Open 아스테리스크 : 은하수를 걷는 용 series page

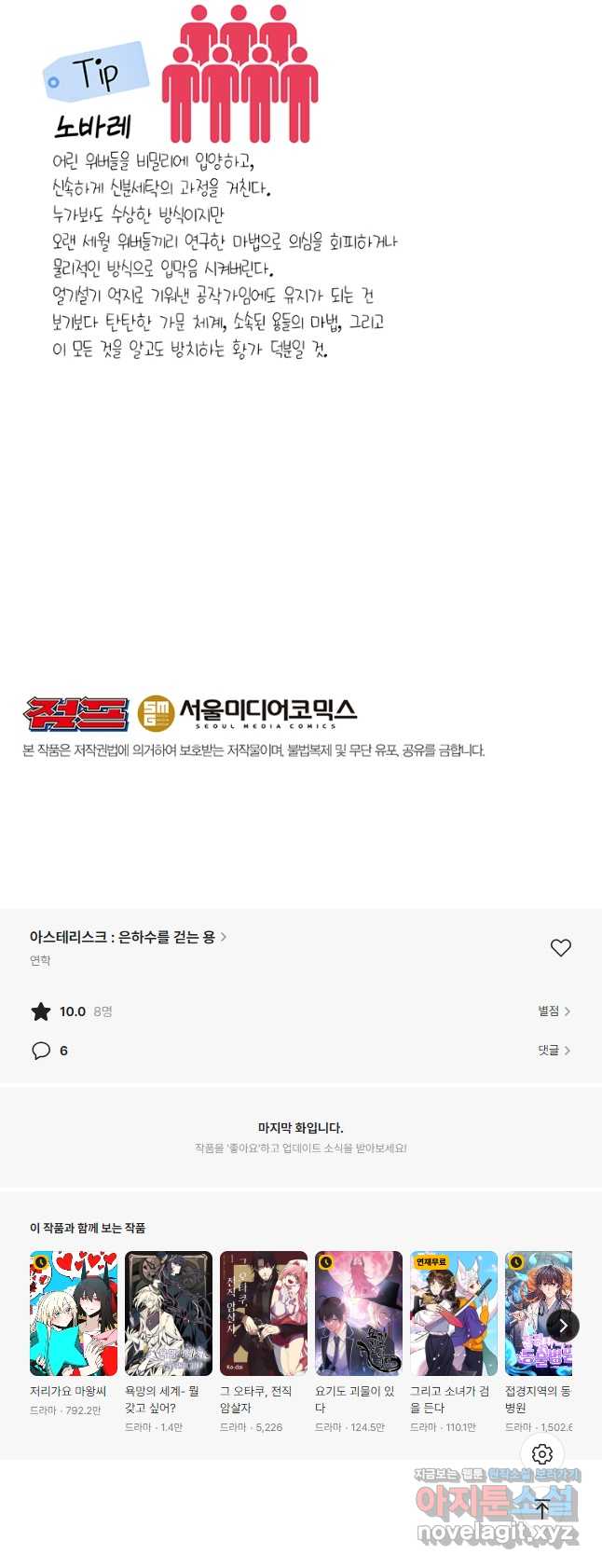coord(128,937)
